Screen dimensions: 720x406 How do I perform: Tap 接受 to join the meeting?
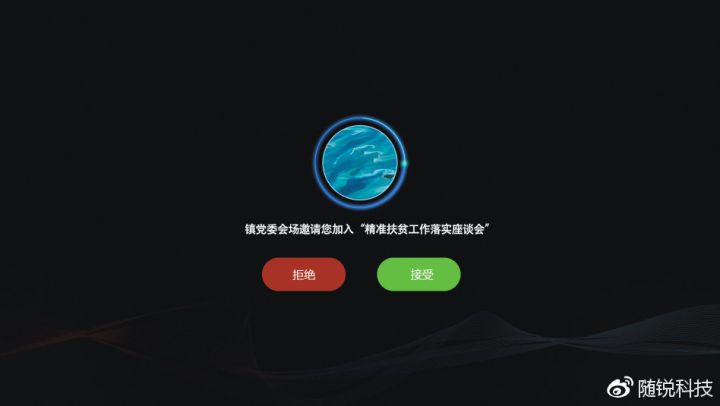(418, 274)
